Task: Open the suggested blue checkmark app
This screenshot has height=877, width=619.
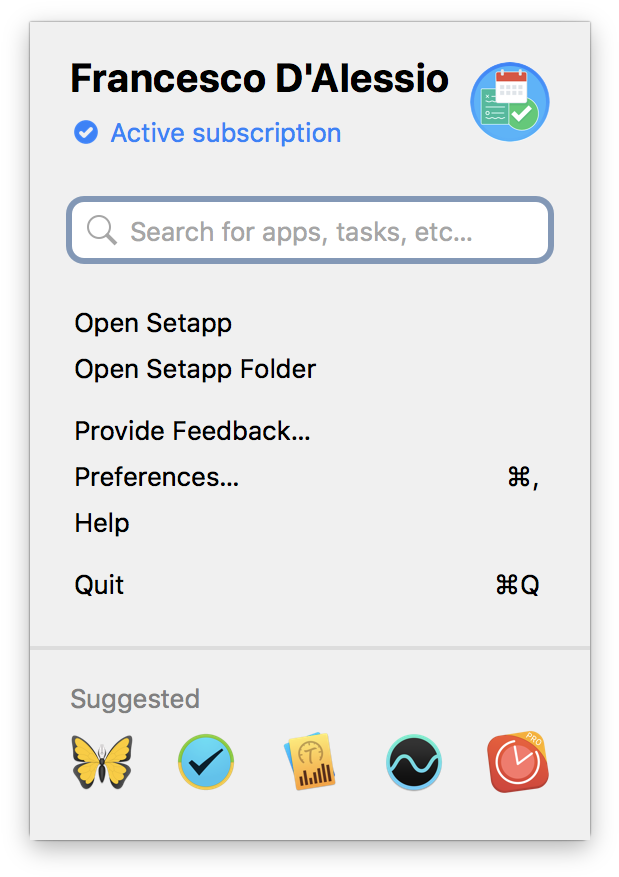Action: pyautogui.click(x=206, y=762)
